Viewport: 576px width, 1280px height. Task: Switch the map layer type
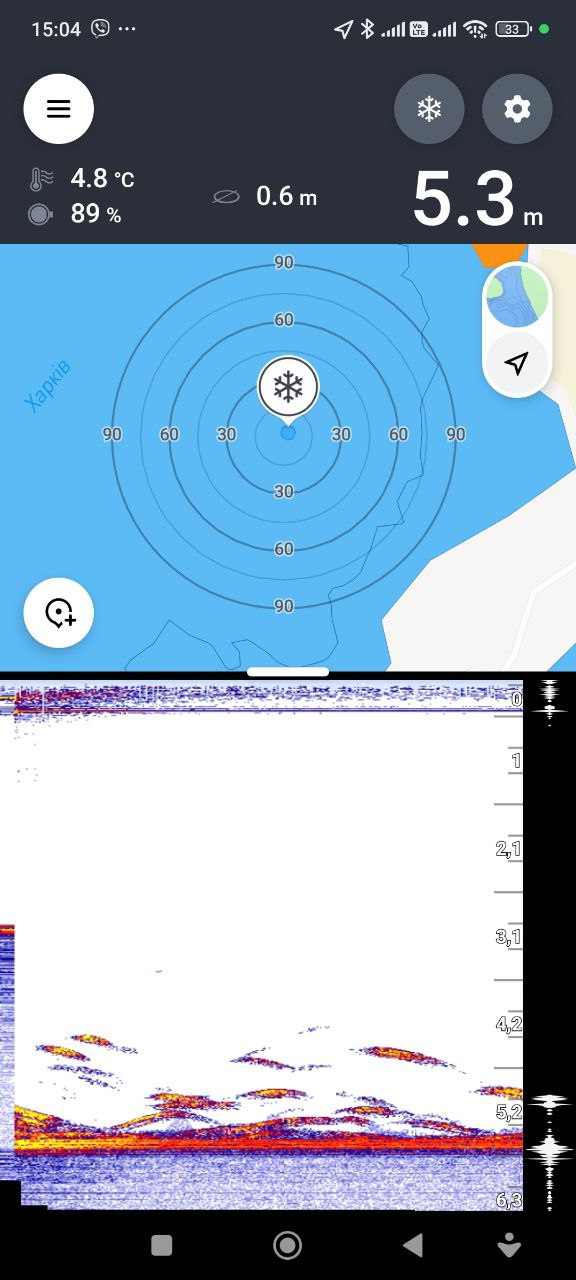[x=517, y=296]
